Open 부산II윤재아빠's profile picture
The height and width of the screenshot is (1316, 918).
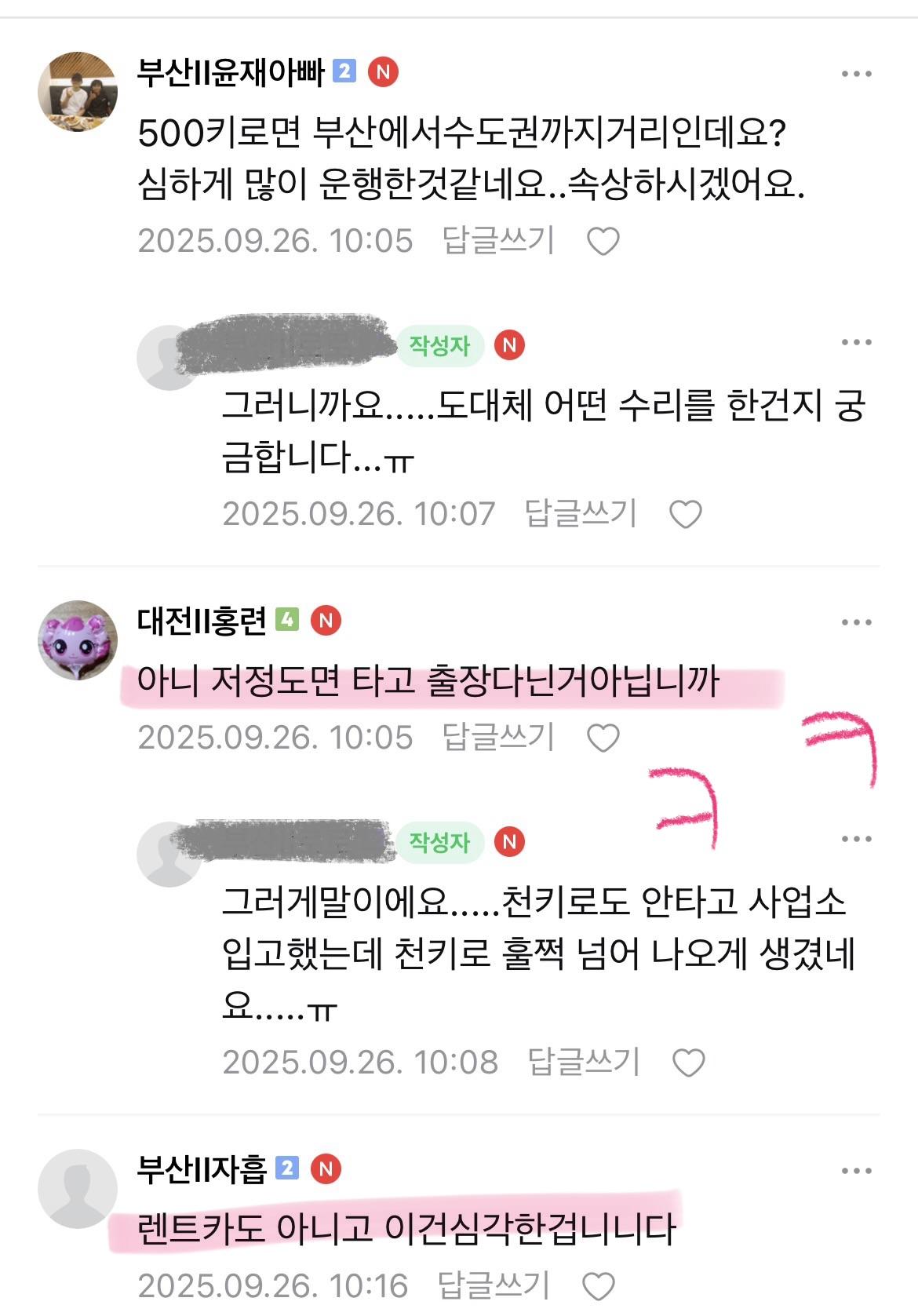point(77,92)
